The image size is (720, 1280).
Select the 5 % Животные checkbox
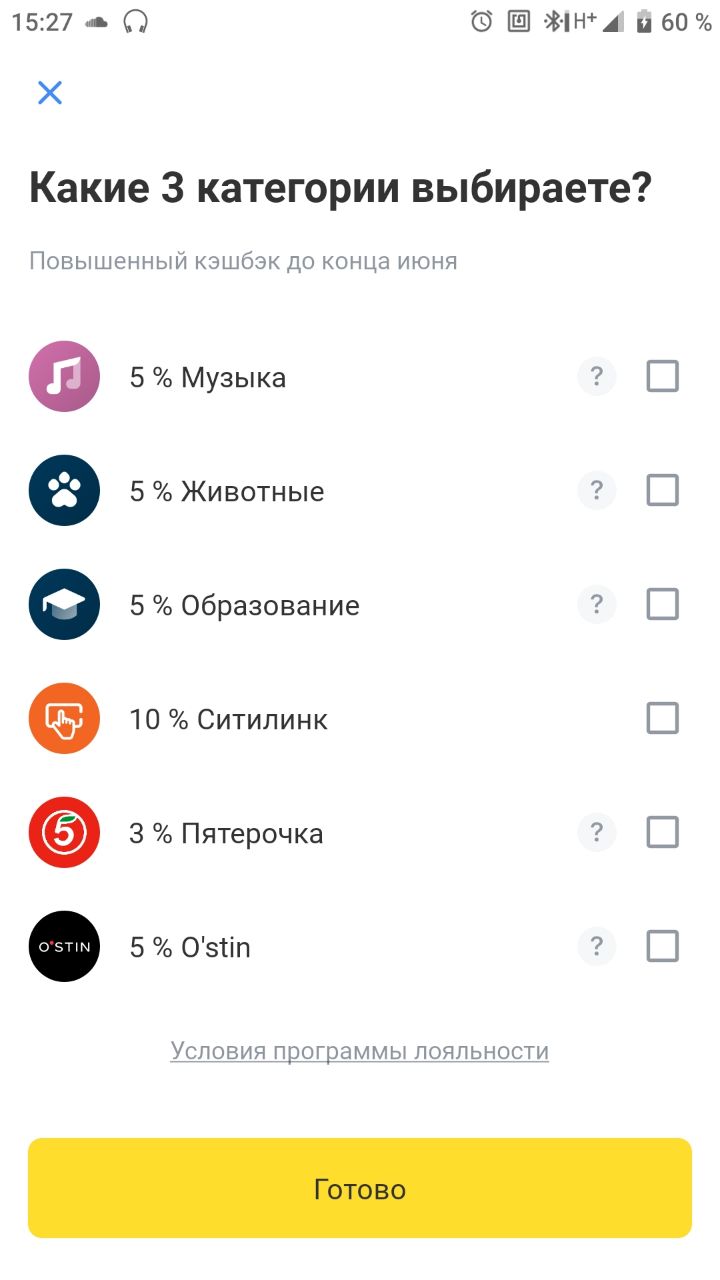point(662,491)
